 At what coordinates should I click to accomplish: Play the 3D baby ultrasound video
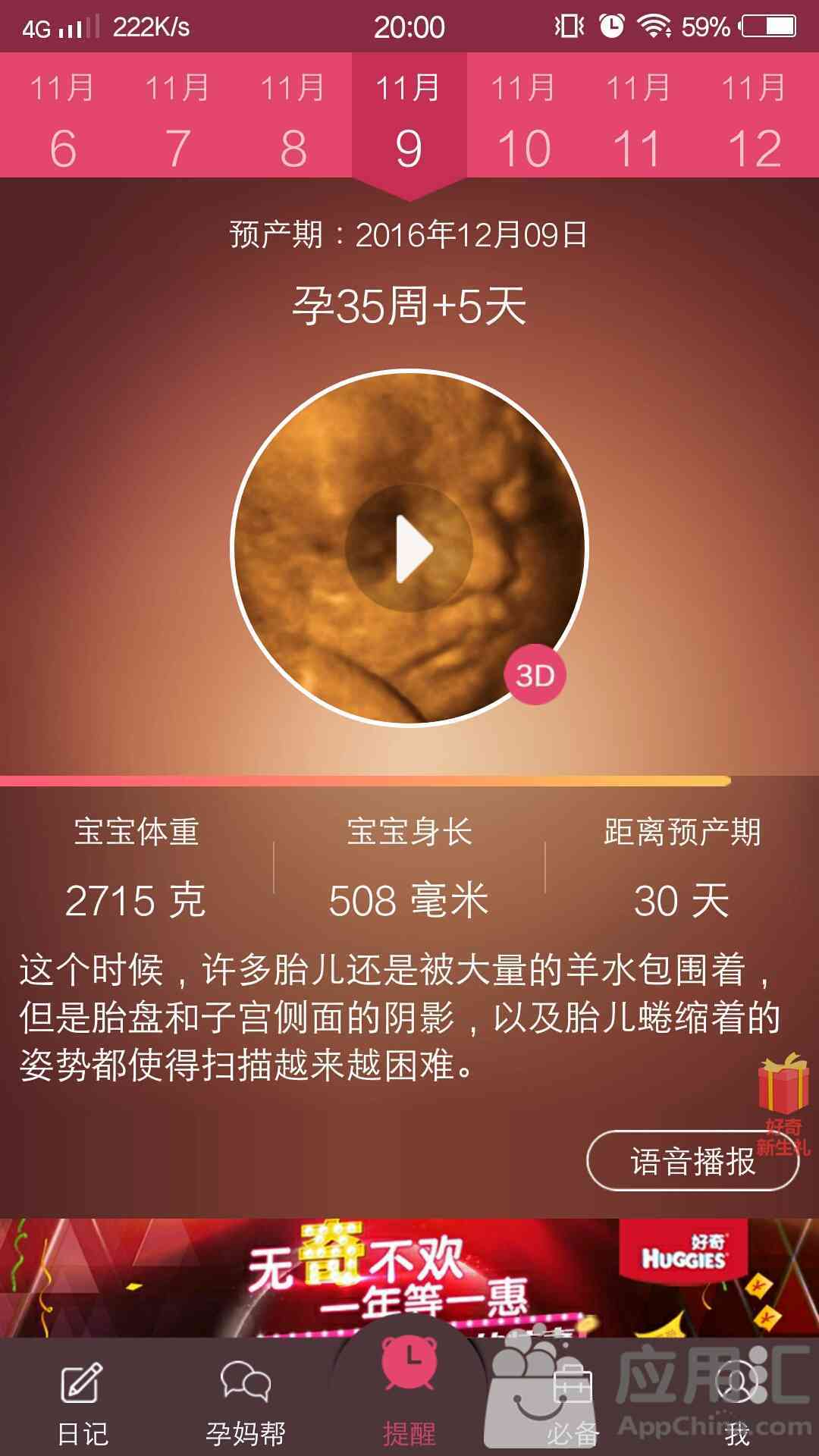click(409, 548)
